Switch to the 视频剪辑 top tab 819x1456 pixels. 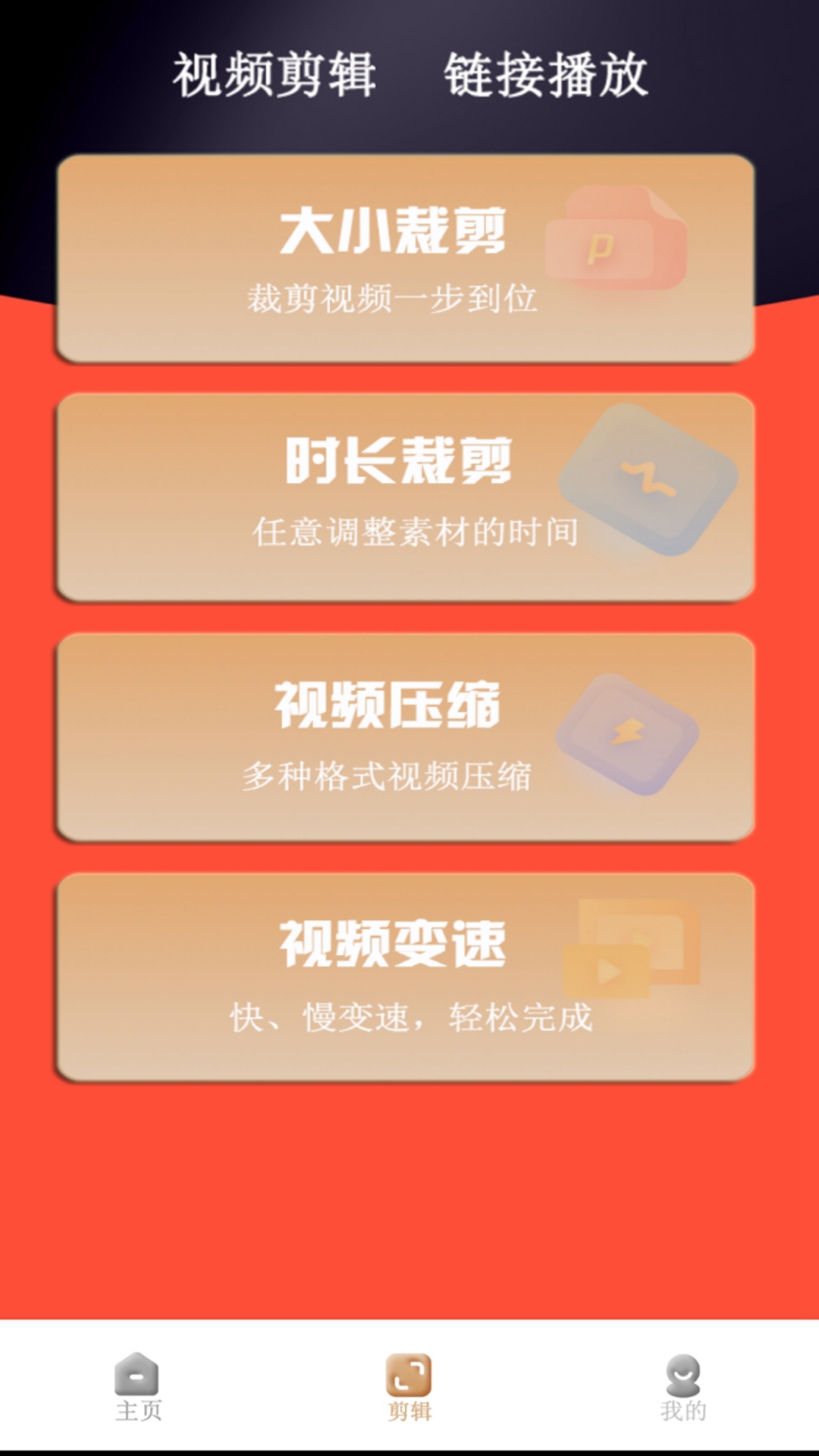click(x=275, y=75)
